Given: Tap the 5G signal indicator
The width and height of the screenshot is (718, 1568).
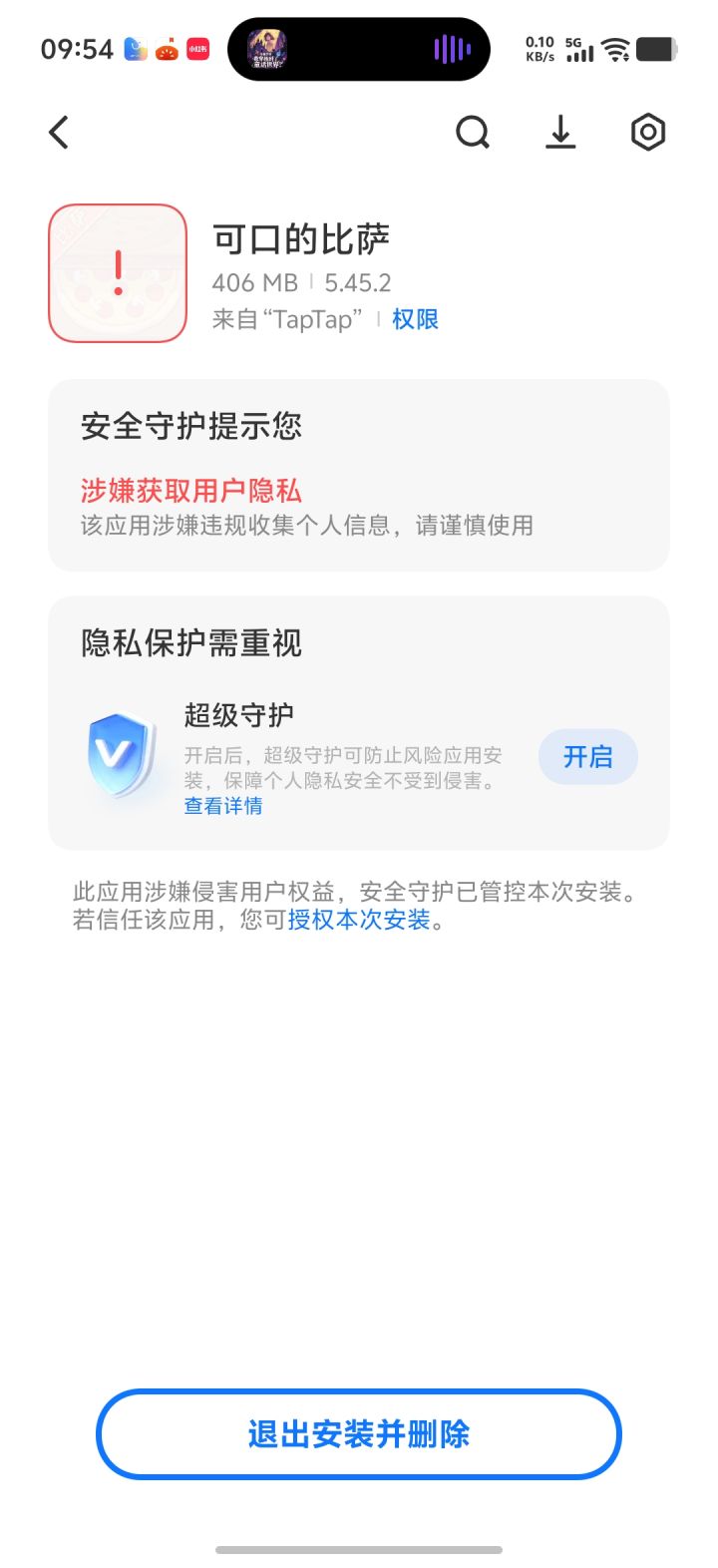Looking at the screenshot, I should point(578,50).
